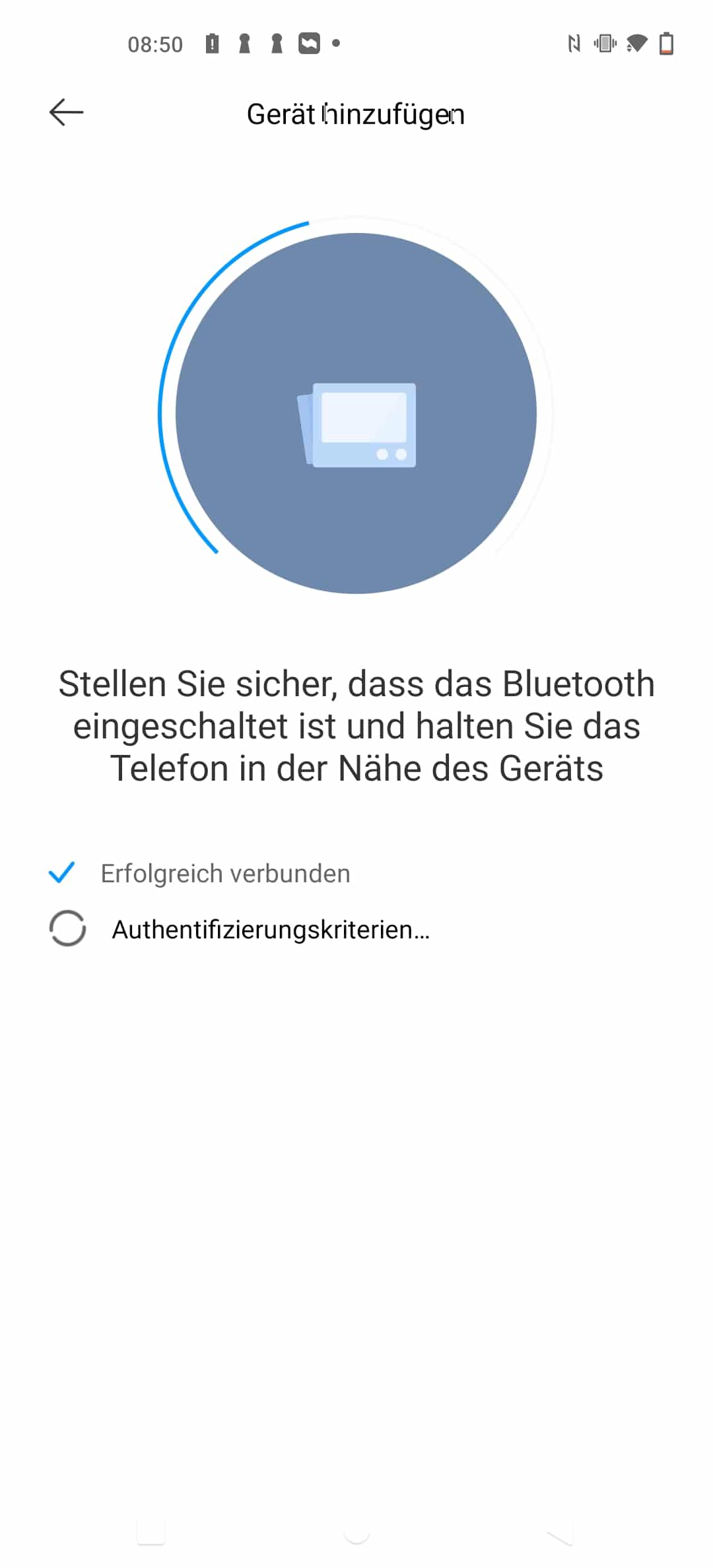
Task: Go back from Gerät hinzufügen
Action: (x=66, y=112)
